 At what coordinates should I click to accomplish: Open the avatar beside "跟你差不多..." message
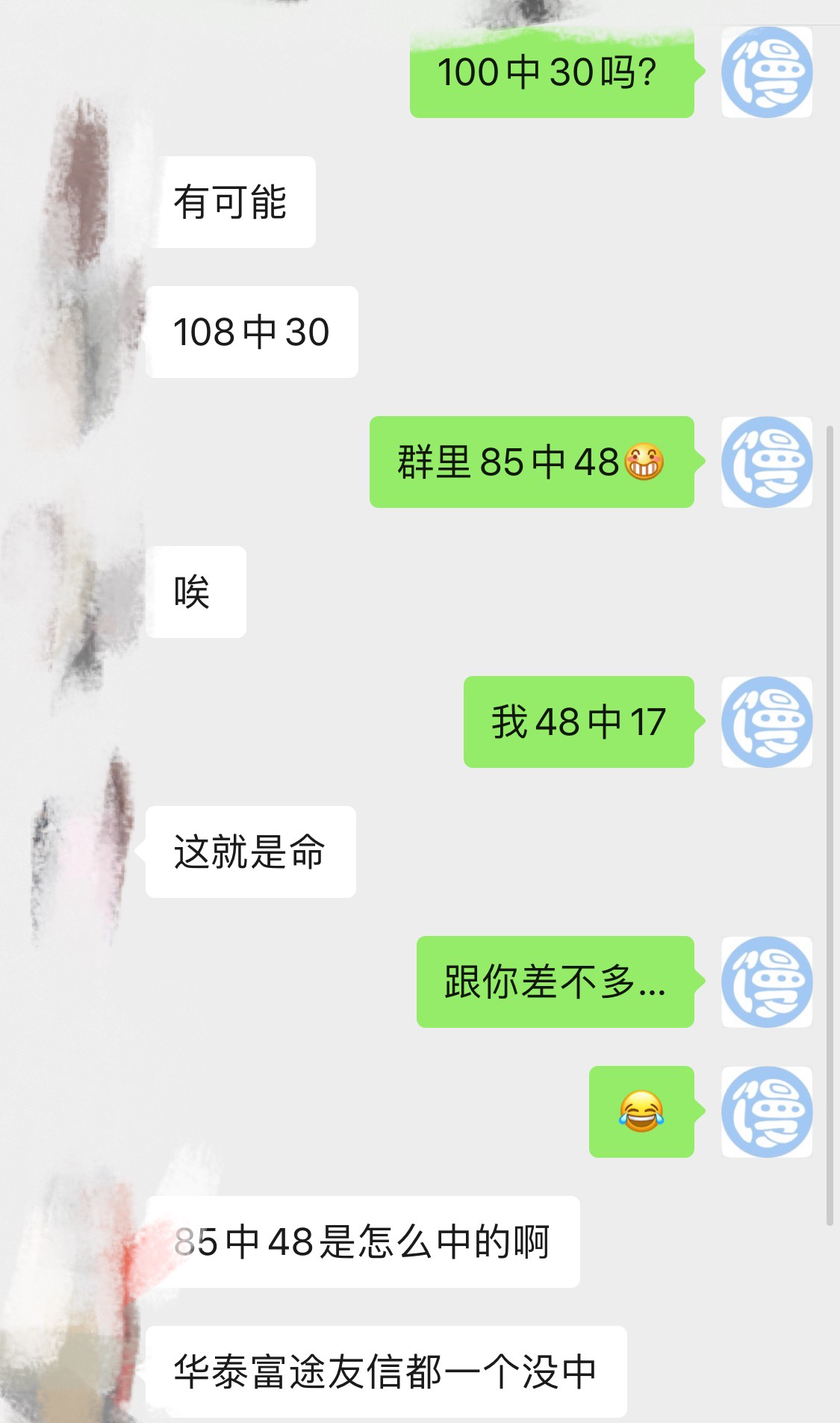click(766, 982)
